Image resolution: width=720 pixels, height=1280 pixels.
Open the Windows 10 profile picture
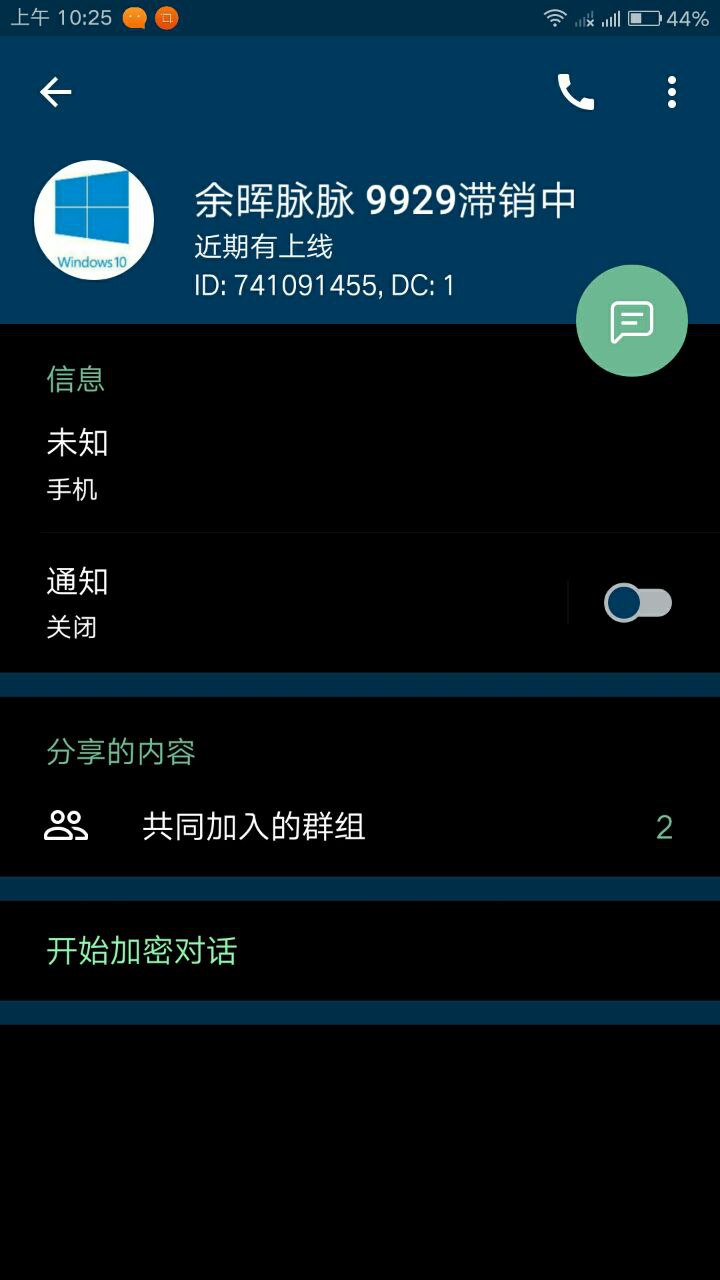(94, 220)
